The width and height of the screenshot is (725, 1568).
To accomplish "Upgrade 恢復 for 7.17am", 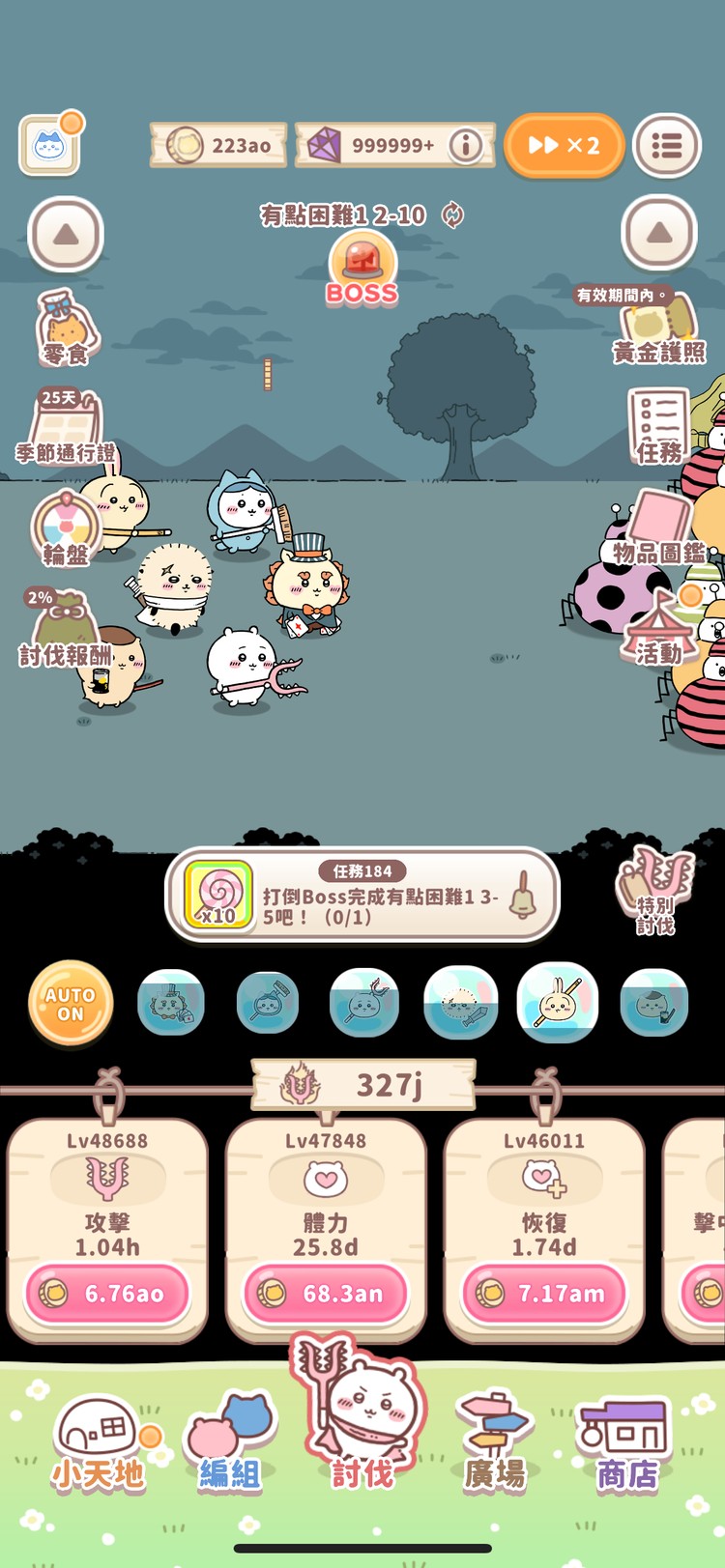I will (544, 1293).
